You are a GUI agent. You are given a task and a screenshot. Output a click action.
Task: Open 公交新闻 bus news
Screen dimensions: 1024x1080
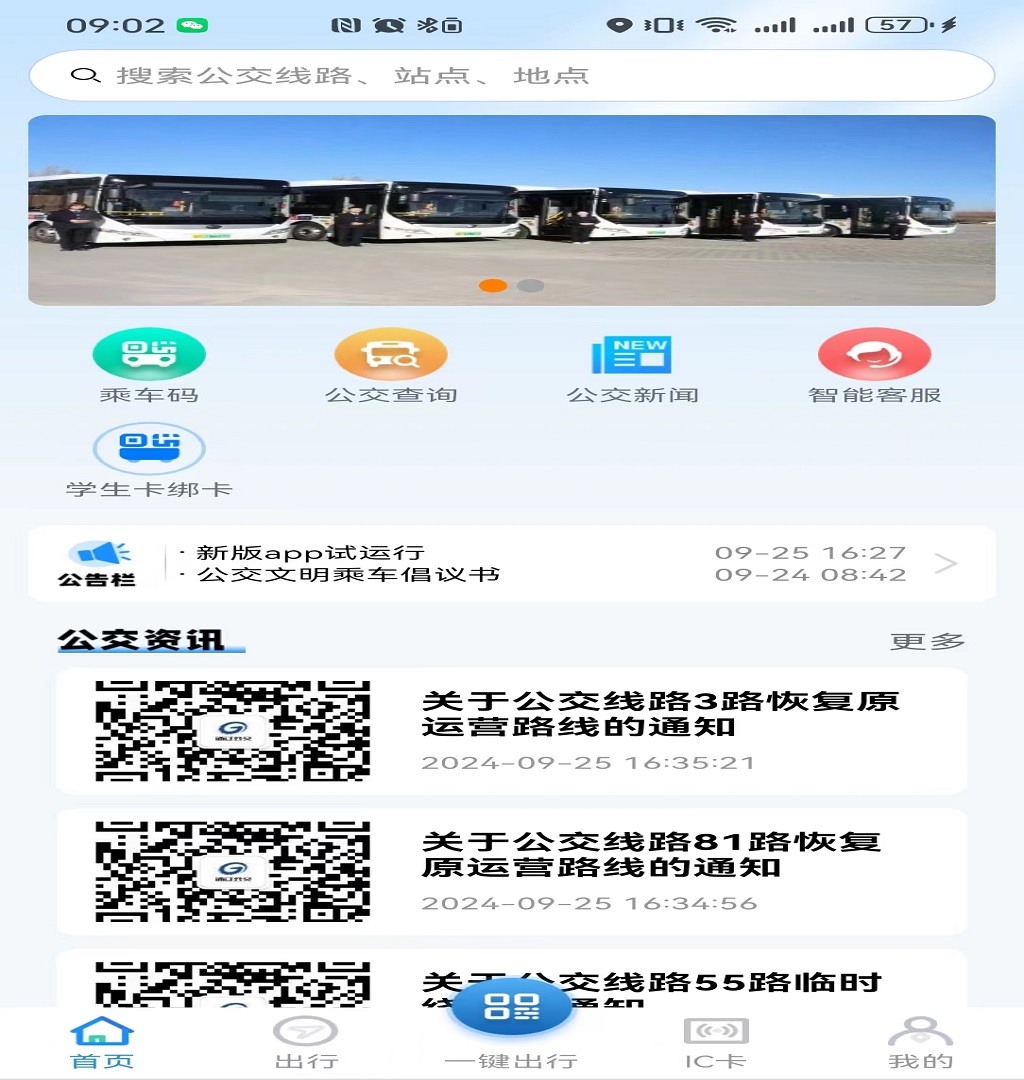click(x=632, y=367)
